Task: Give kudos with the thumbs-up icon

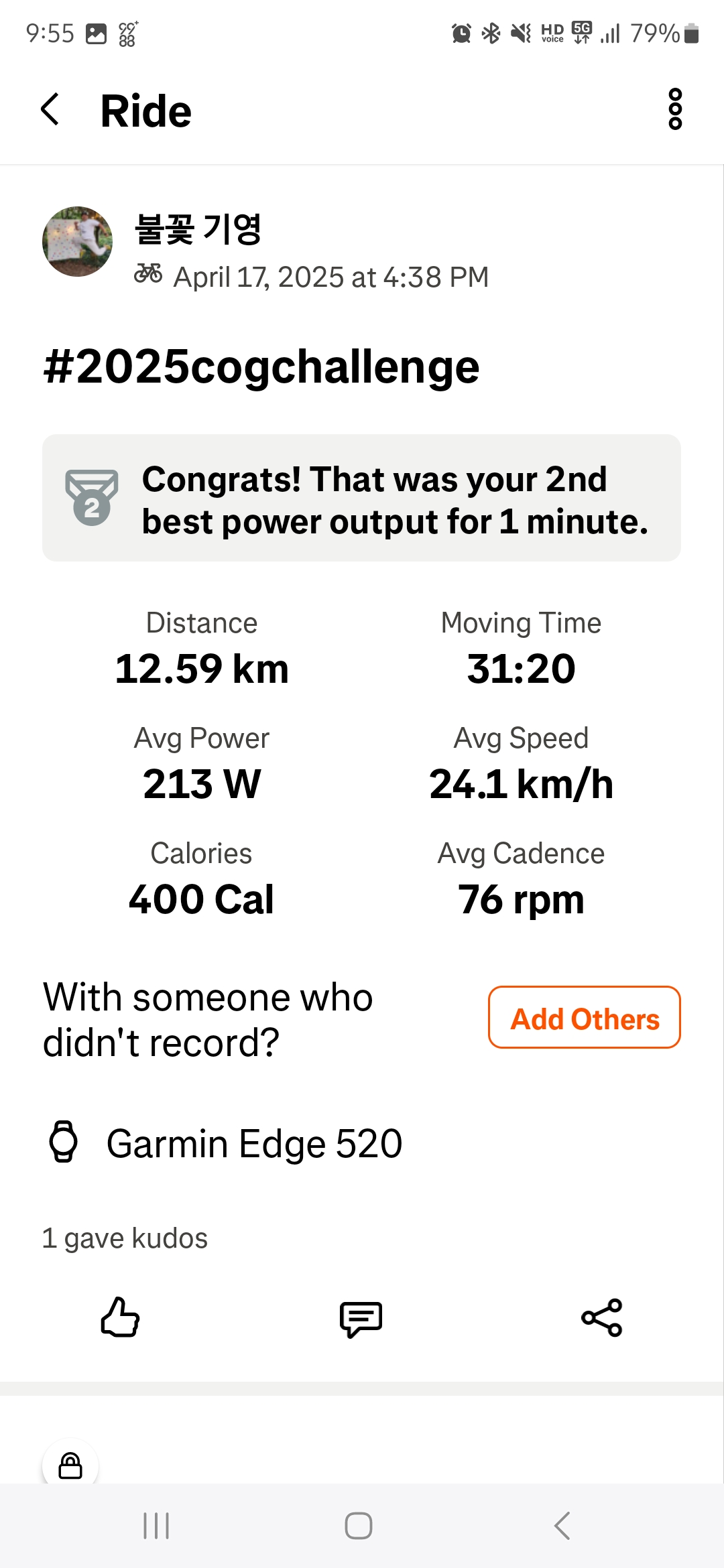Action: coord(120,1318)
